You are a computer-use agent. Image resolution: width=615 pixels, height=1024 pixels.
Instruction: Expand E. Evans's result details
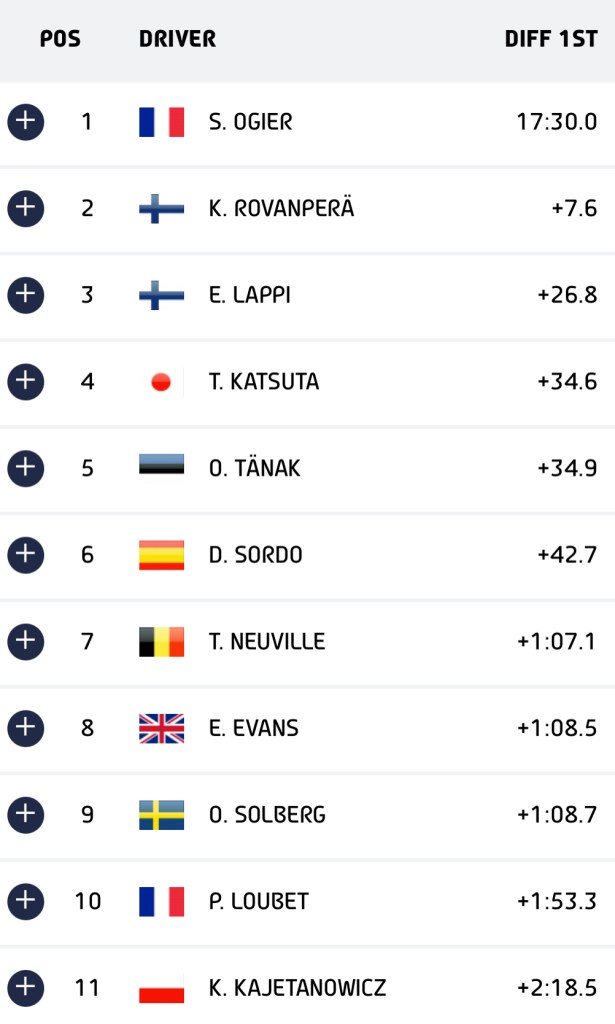click(x=25, y=728)
